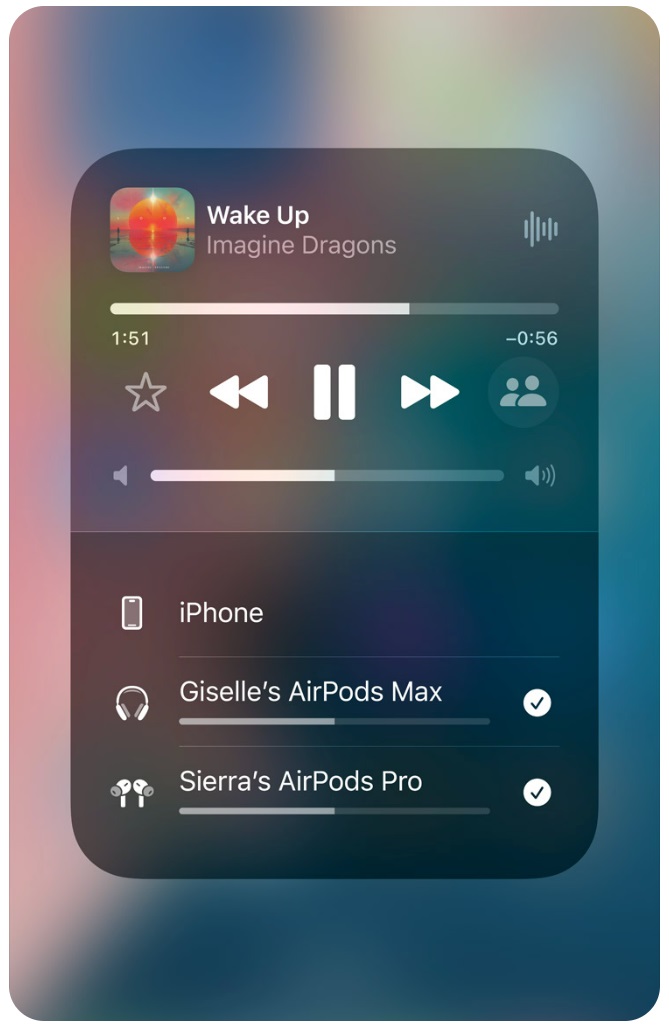The image size is (669, 1027).
Task: Favorite this song with the star
Action: [x=146, y=393]
